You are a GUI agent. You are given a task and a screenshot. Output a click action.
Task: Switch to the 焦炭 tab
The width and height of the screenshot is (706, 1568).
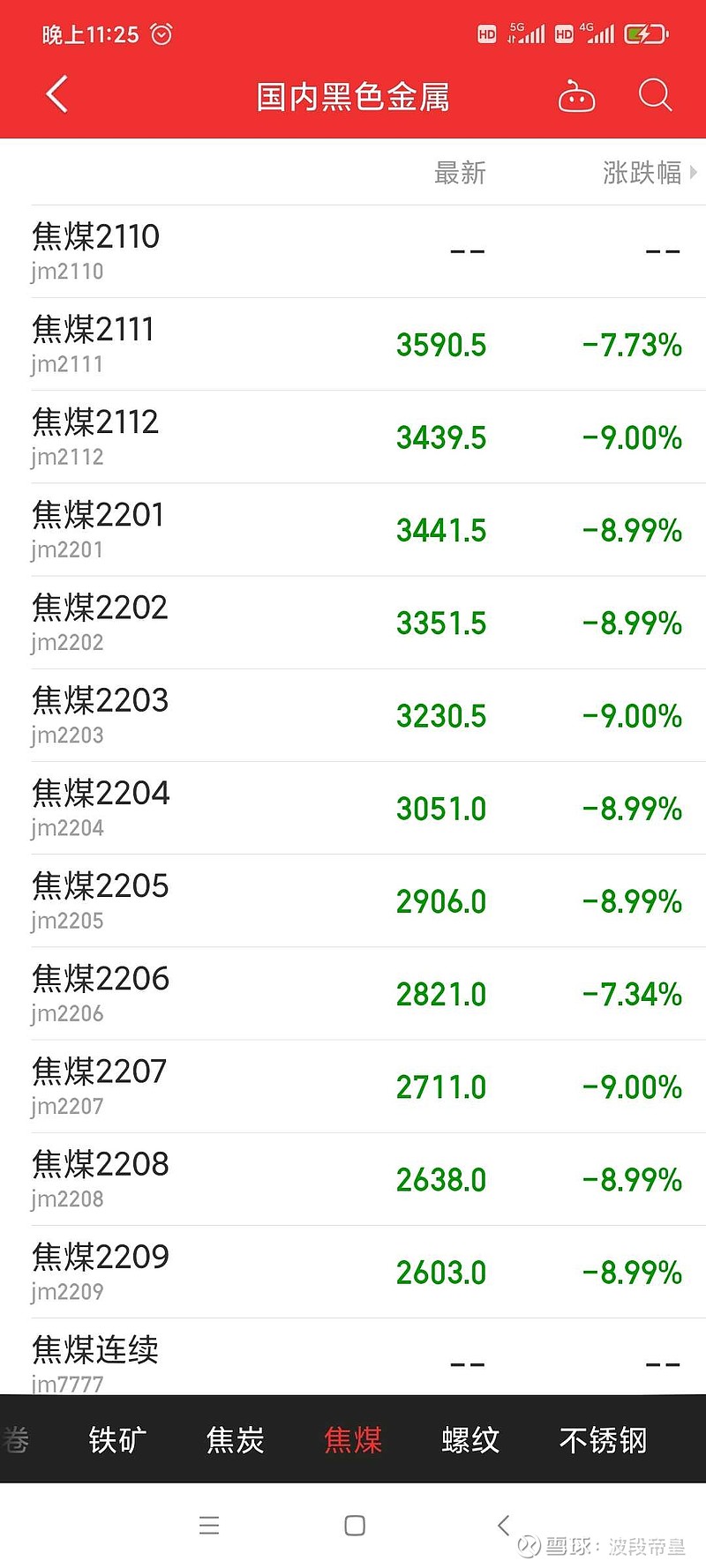click(235, 1440)
